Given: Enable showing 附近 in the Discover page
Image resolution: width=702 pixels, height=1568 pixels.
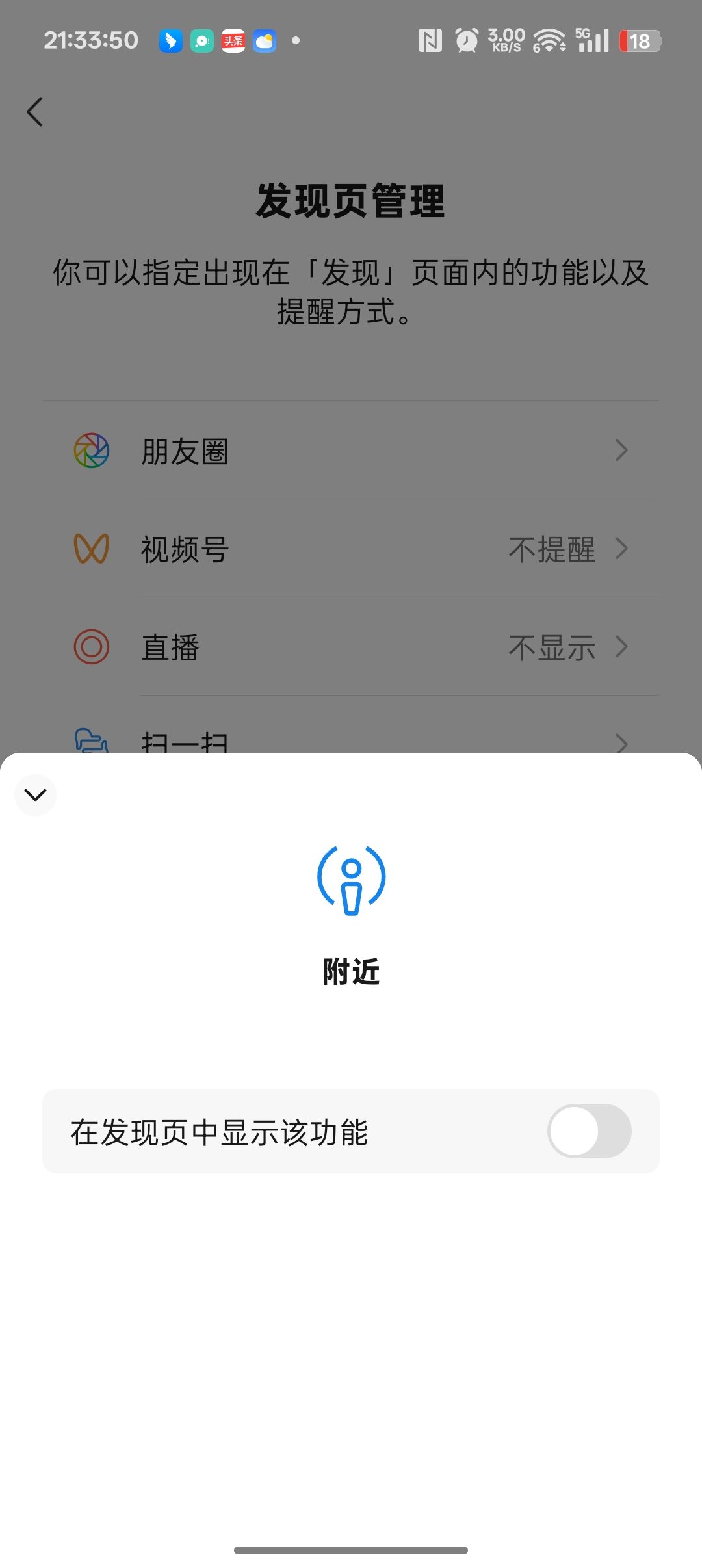Looking at the screenshot, I should point(589,1131).
